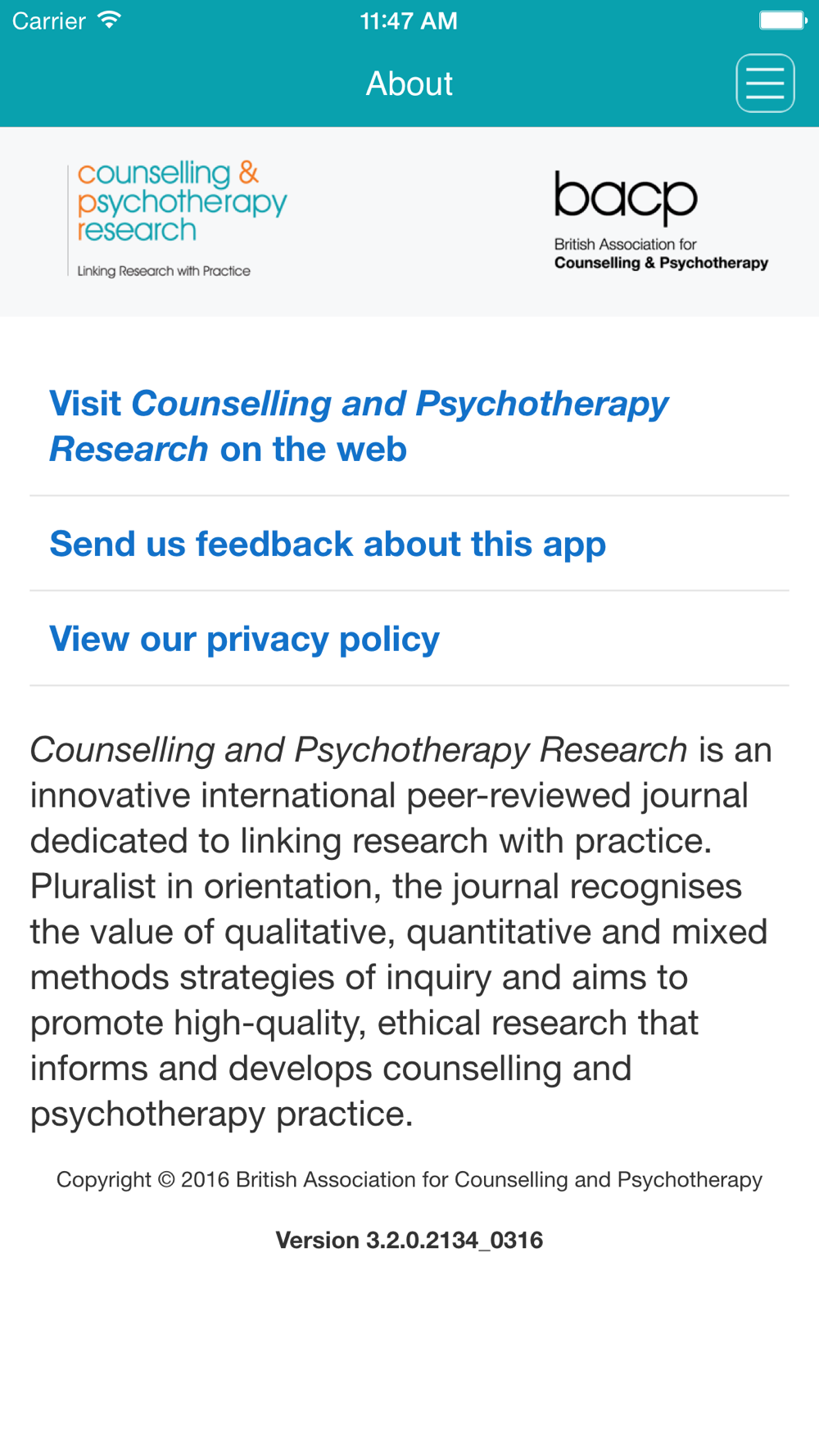
Task: Send feedback about this app
Action: (409, 544)
